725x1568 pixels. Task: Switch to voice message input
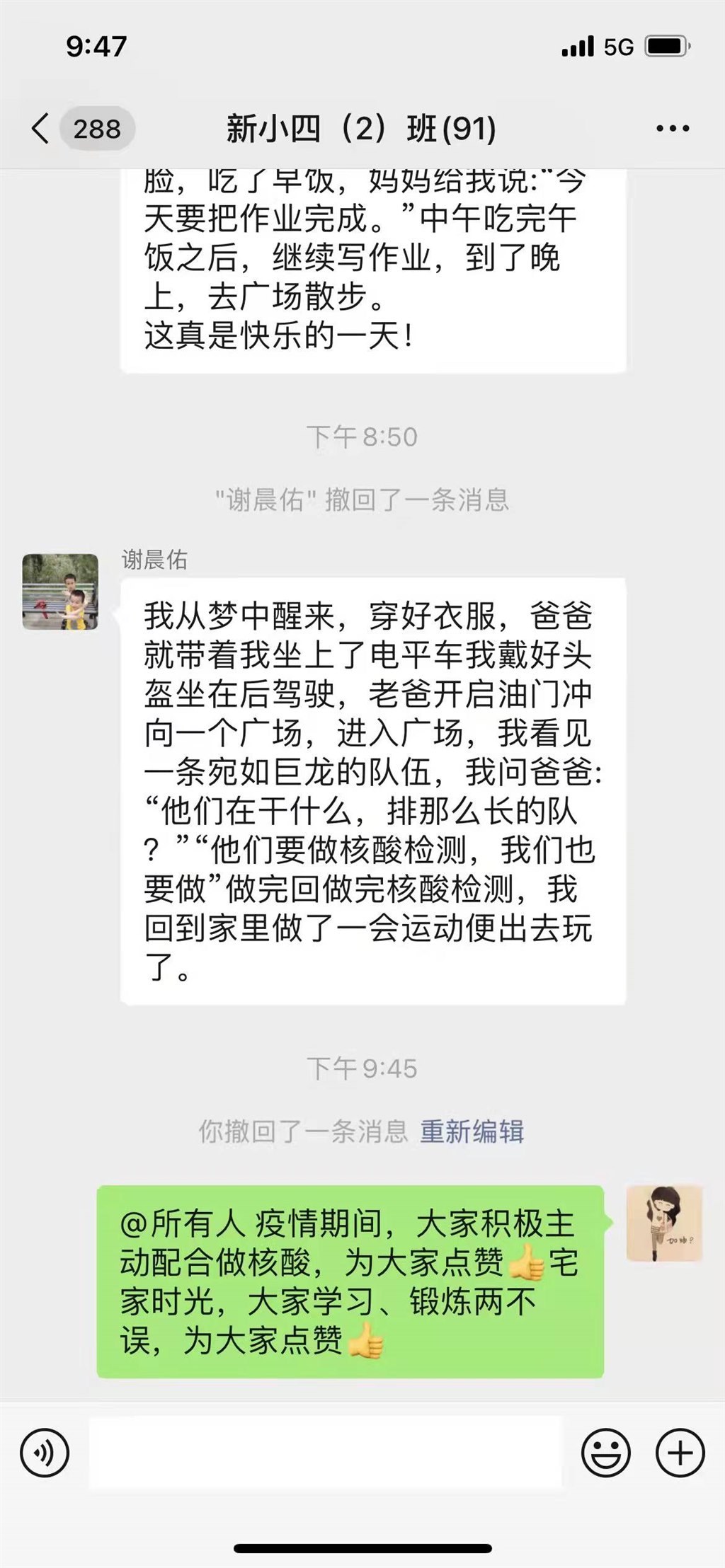tap(45, 1453)
